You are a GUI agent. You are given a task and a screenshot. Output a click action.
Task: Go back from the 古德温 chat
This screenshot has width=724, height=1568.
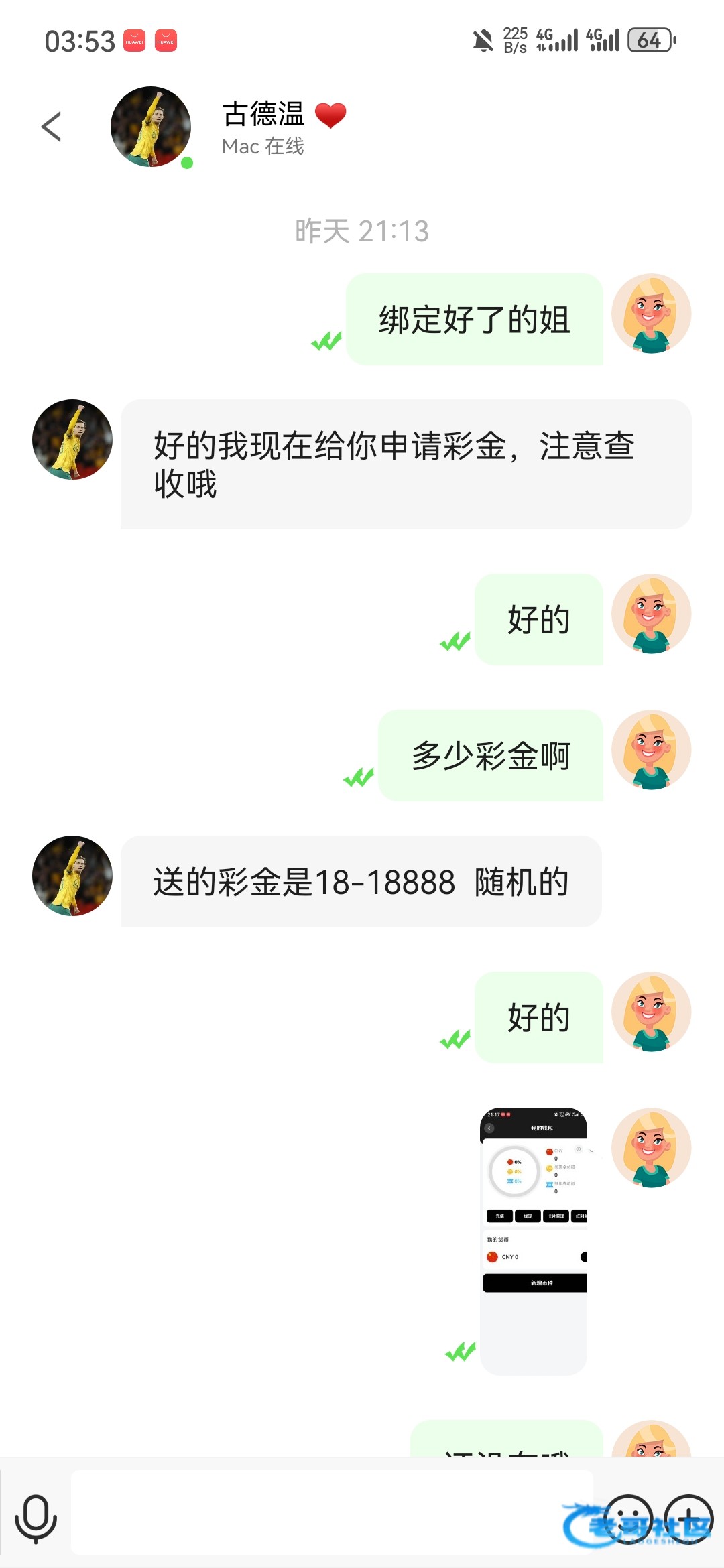point(52,127)
